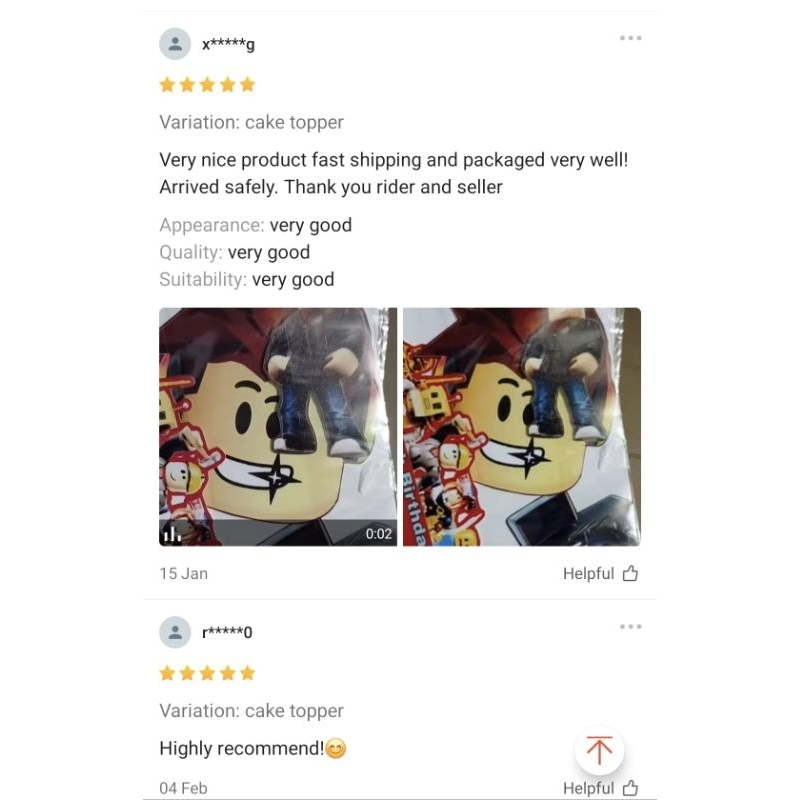The width and height of the screenshot is (800, 800).
Task: Tap the back-to-top arrow button
Action: [599, 751]
